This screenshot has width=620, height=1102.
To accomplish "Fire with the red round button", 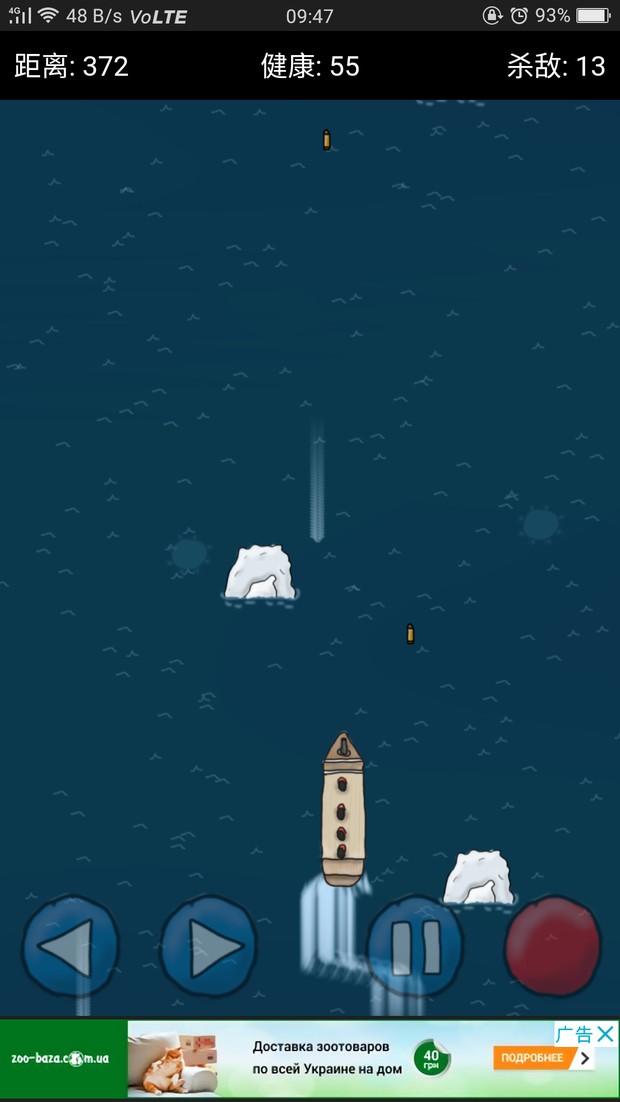I will 553,946.
